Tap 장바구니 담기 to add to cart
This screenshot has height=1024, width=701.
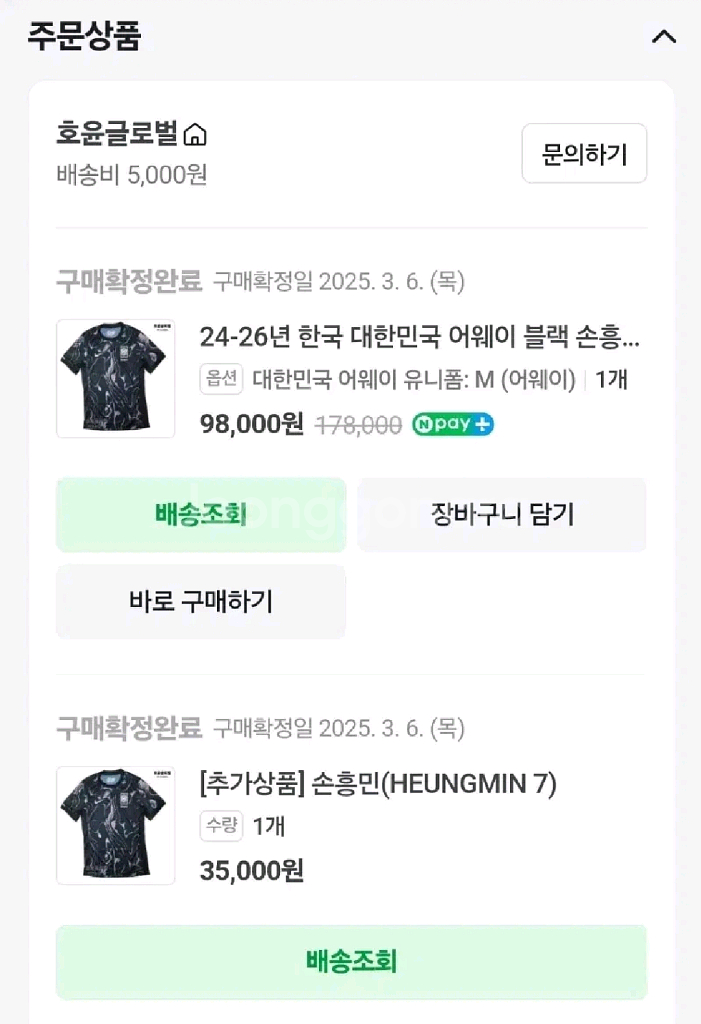pos(502,514)
